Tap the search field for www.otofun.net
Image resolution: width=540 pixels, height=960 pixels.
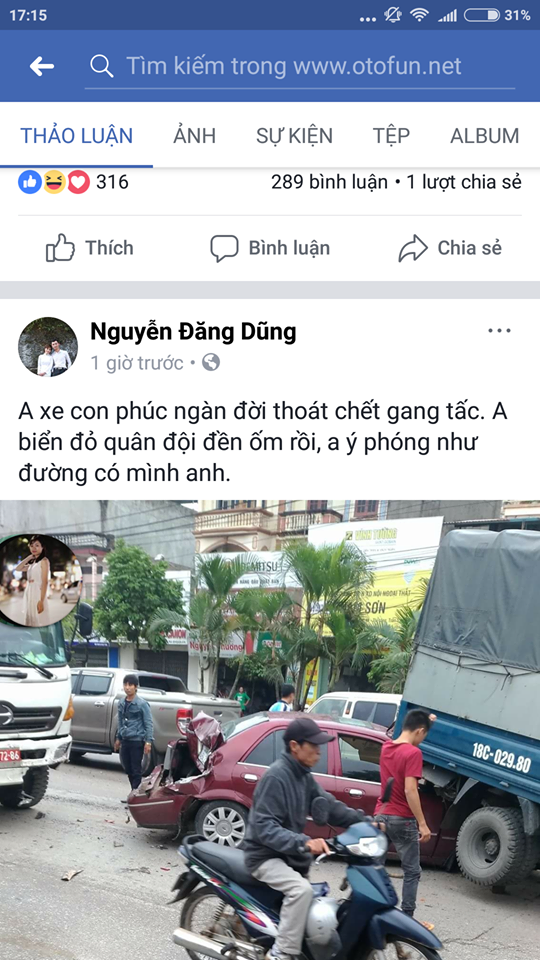[x=299, y=66]
